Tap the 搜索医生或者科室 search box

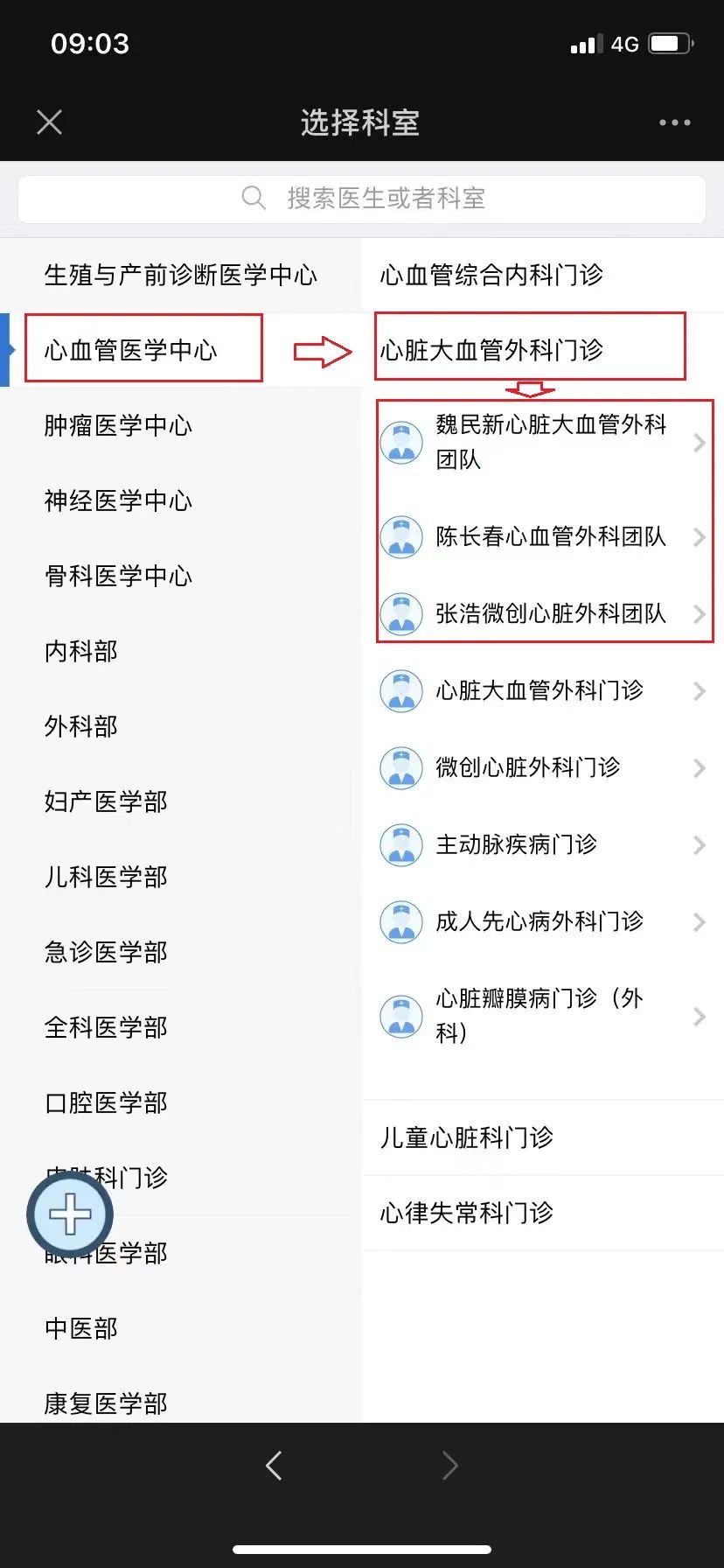[362, 199]
